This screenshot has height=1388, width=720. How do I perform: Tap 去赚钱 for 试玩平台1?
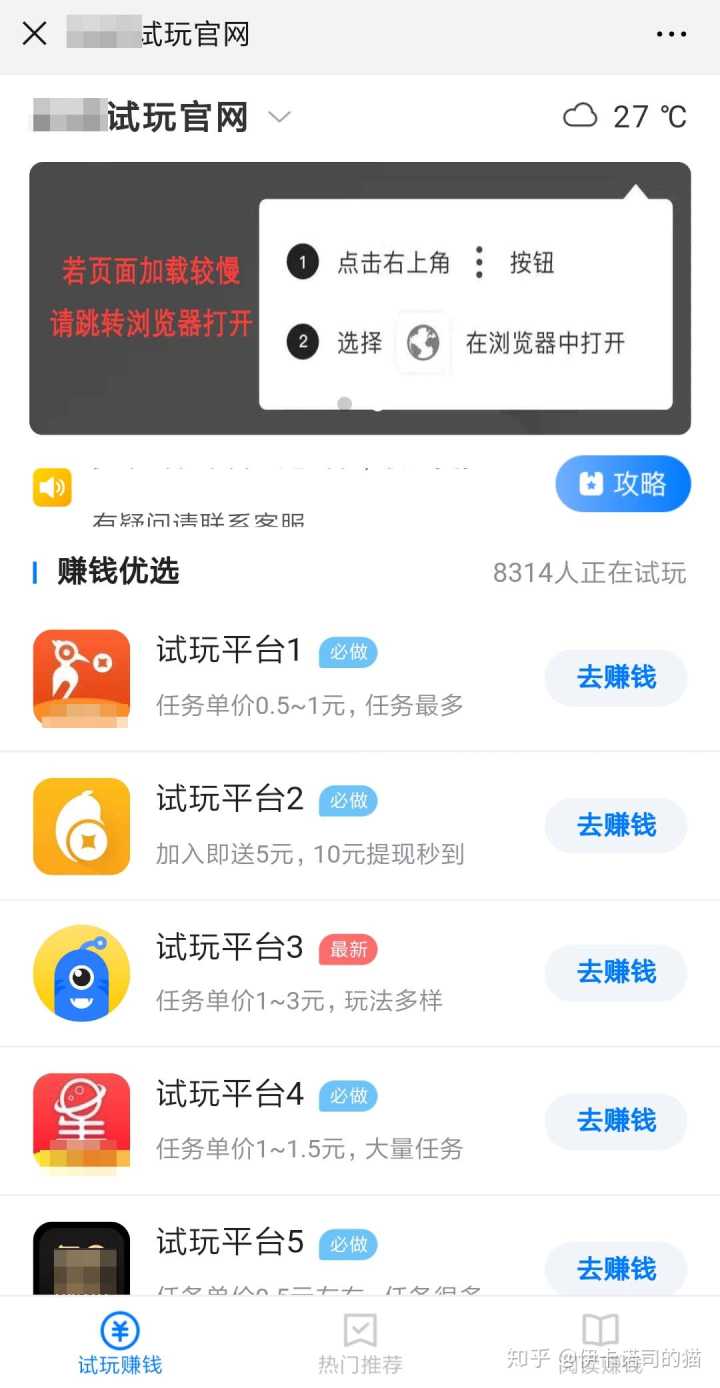[615, 678]
